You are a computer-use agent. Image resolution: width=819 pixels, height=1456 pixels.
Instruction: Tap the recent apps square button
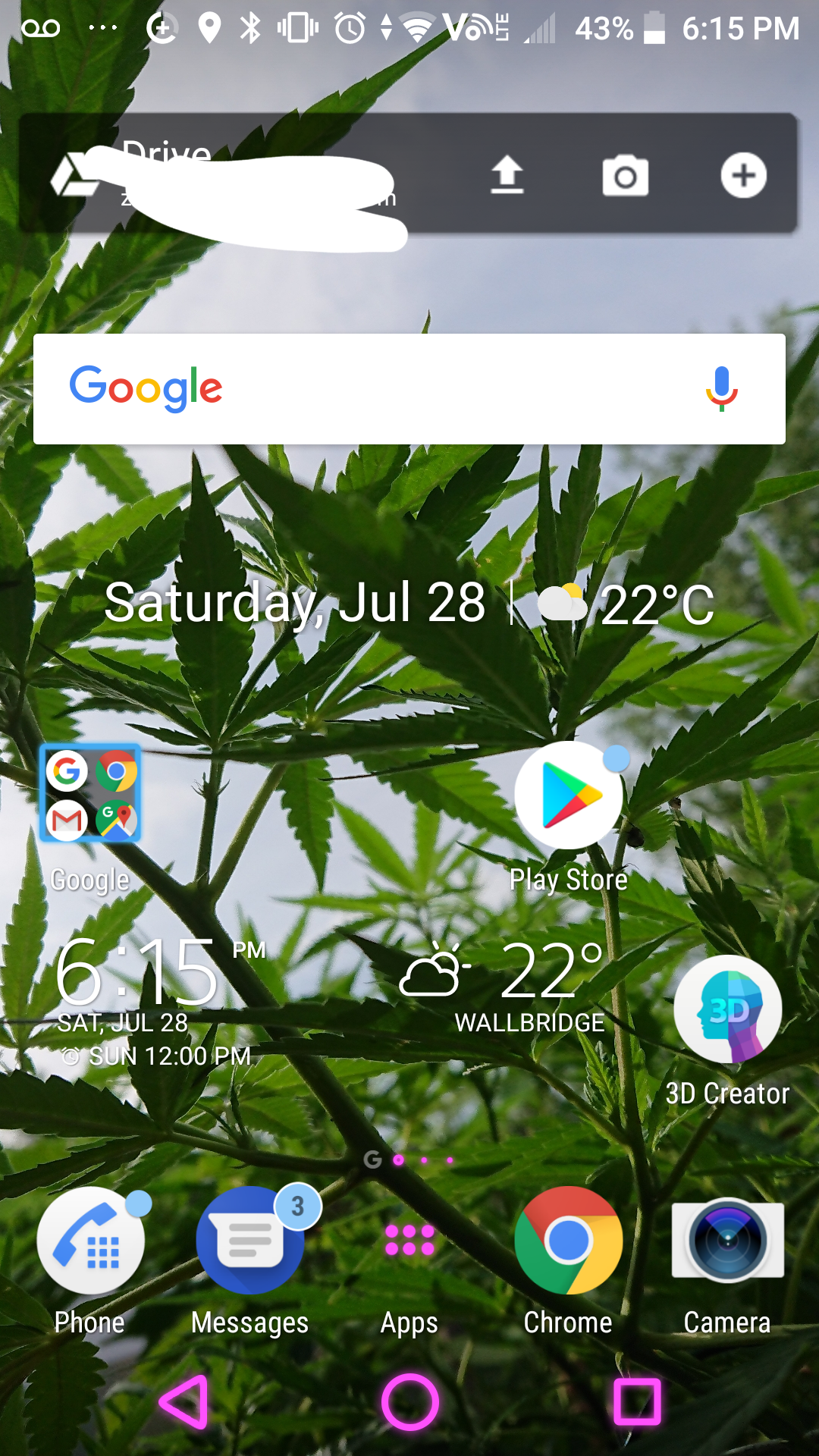[x=636, y=1402]
